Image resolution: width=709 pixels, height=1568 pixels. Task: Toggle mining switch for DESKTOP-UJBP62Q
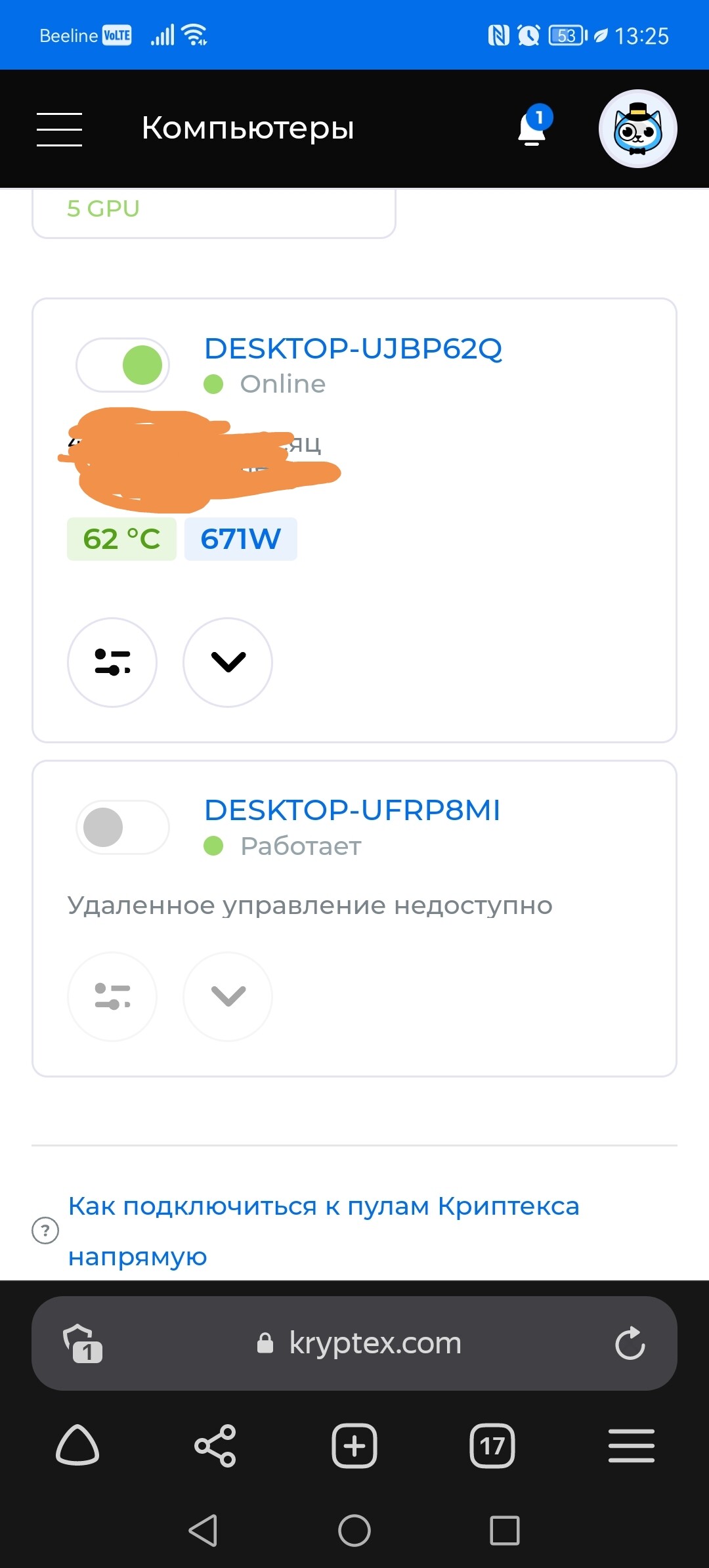pyautogui.click(x=123, y=365)
